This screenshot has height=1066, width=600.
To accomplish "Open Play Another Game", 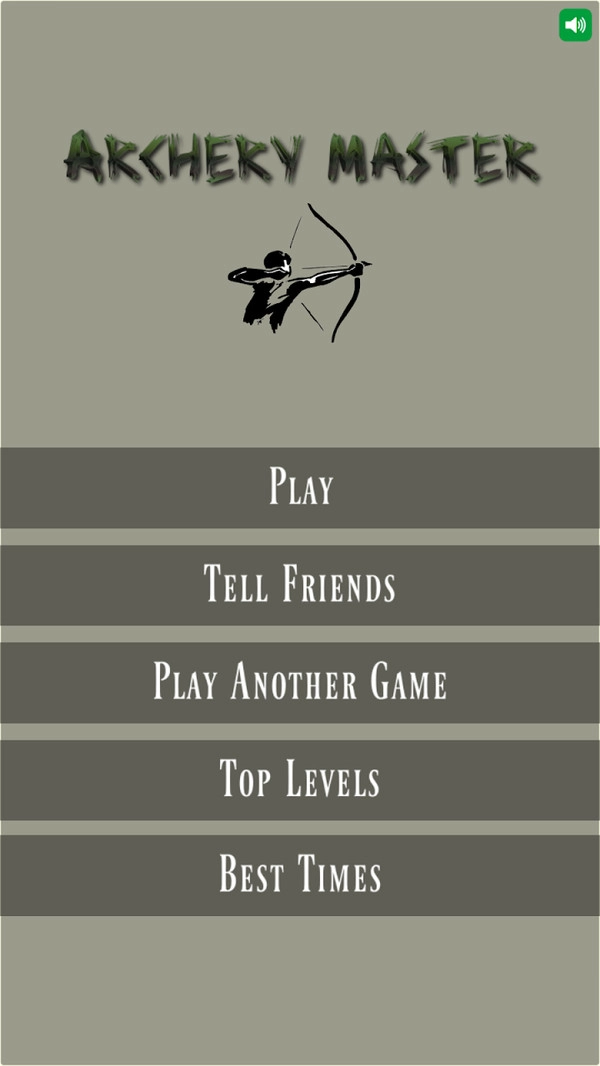I will click(x=300, y=682).
